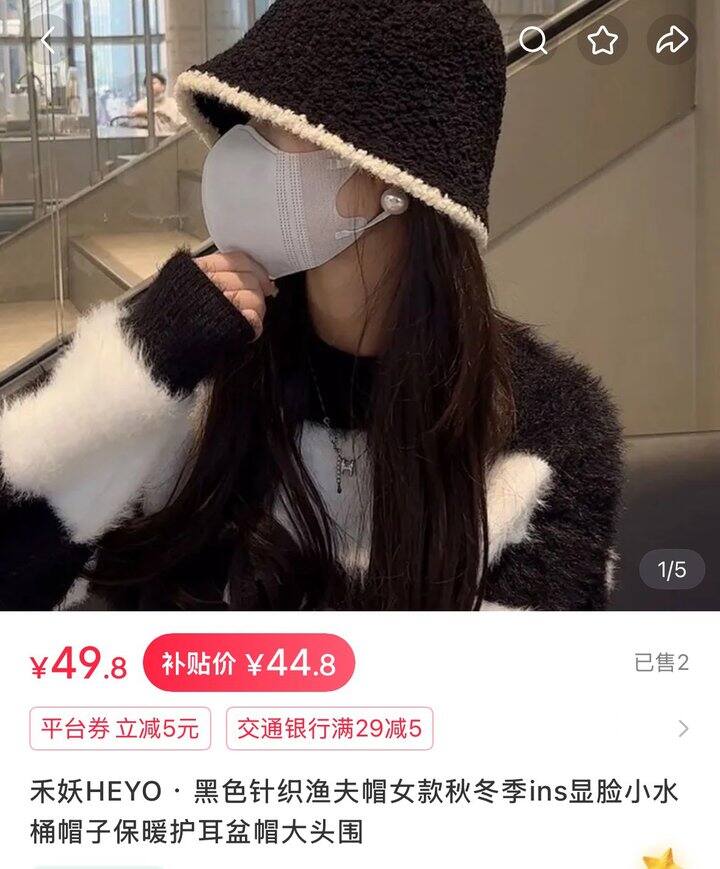Tap the main product photo to enlarge
Image resolution: width=720 pixels, height=869 pixels.
360,300
